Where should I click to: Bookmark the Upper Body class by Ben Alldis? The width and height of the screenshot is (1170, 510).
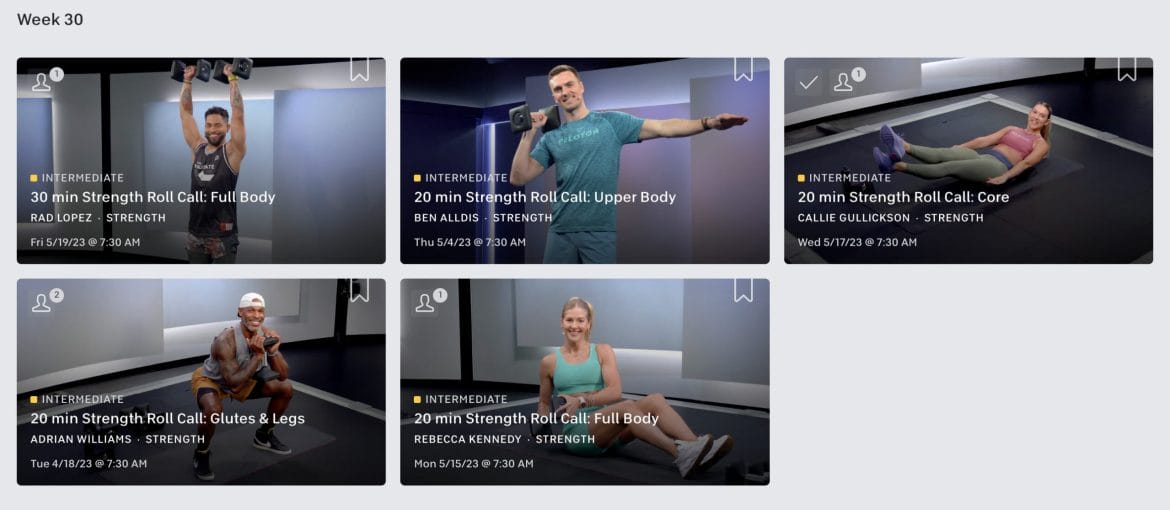pos(743,70)
